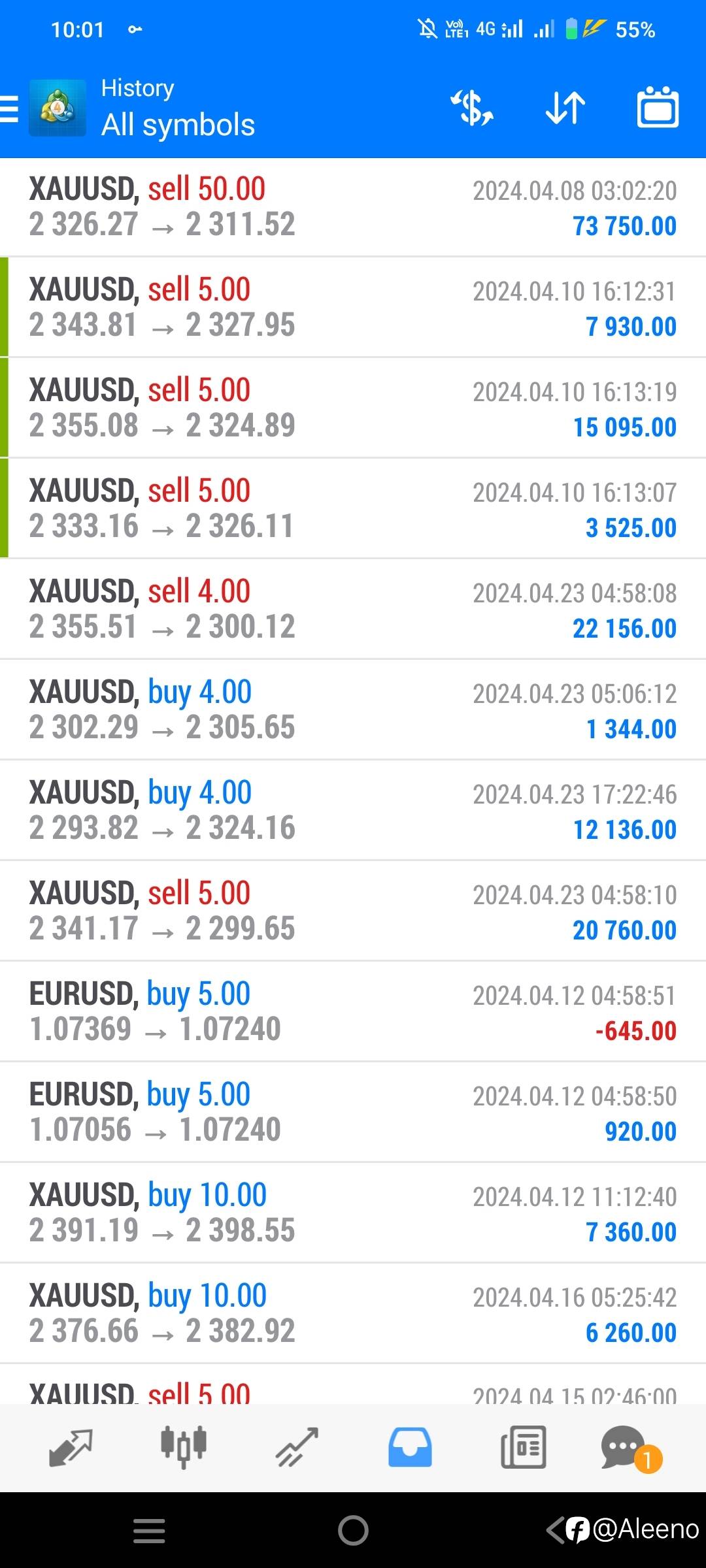Open the calendar date range picker
The width and height of the screenshot is (706, 1568).
click(658, 108)
